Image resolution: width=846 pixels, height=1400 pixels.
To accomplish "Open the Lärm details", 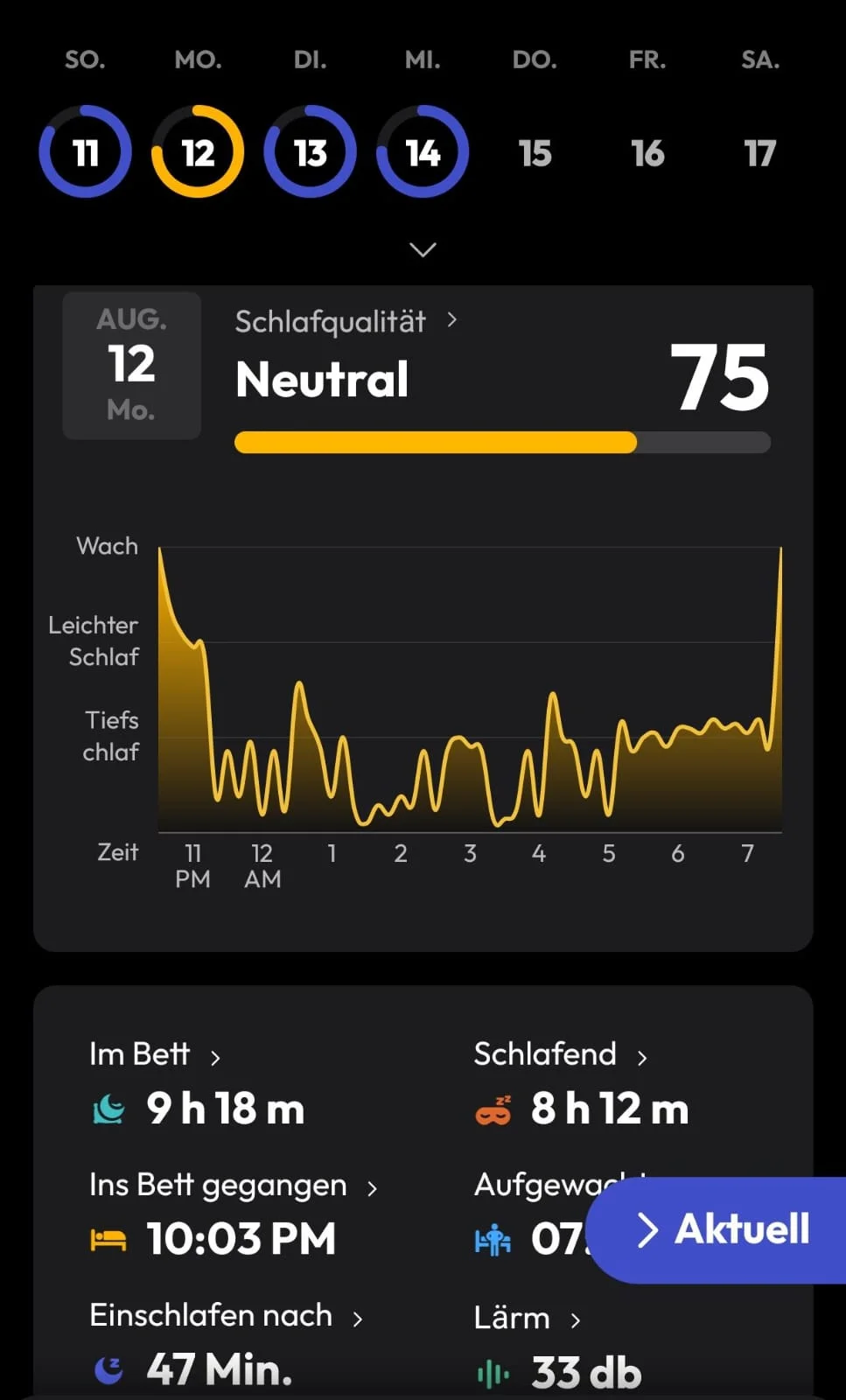I will coord(527,1319).
